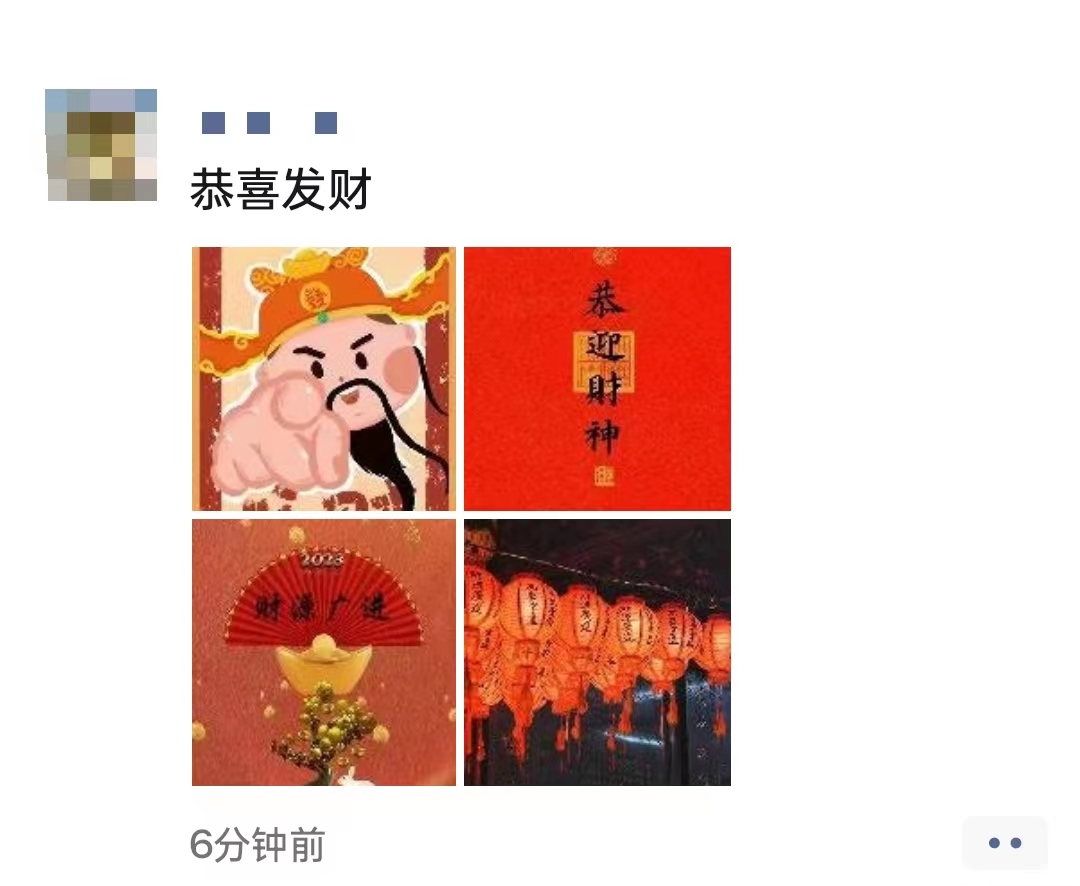Screen dimensions: 1080x886
Task: Open the two-dot like and comment menu
Action: (1004, 843)
